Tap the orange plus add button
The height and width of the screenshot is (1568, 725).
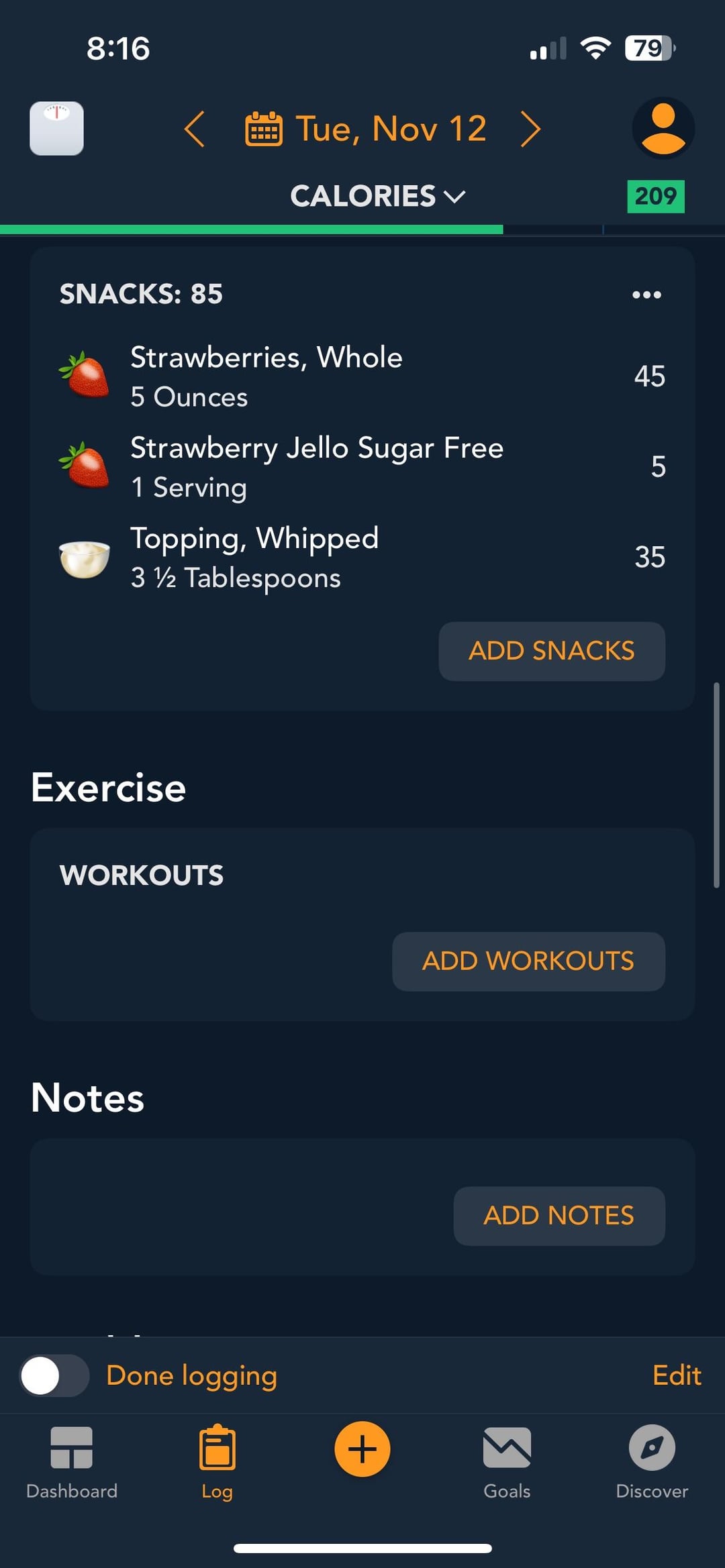pyautogui.click(x=362, y=1449)
